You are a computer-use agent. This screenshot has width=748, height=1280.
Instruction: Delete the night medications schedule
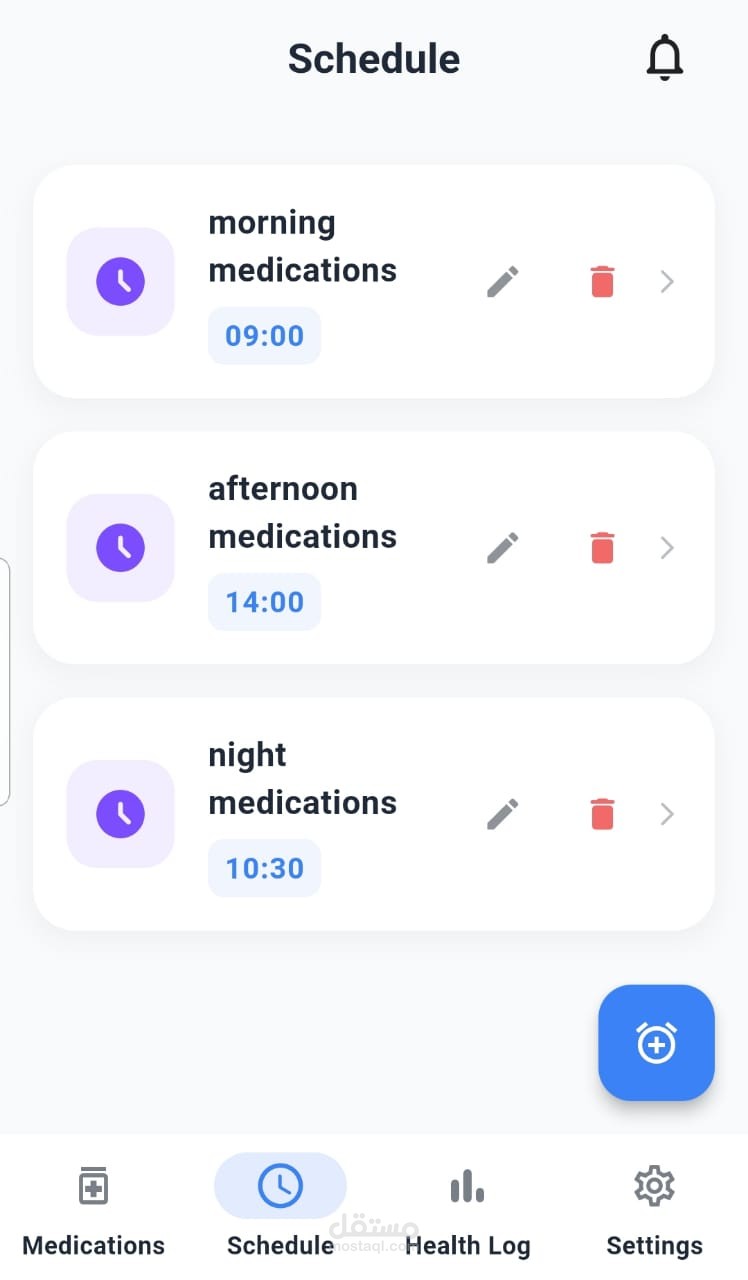click(x=602, y=814)
